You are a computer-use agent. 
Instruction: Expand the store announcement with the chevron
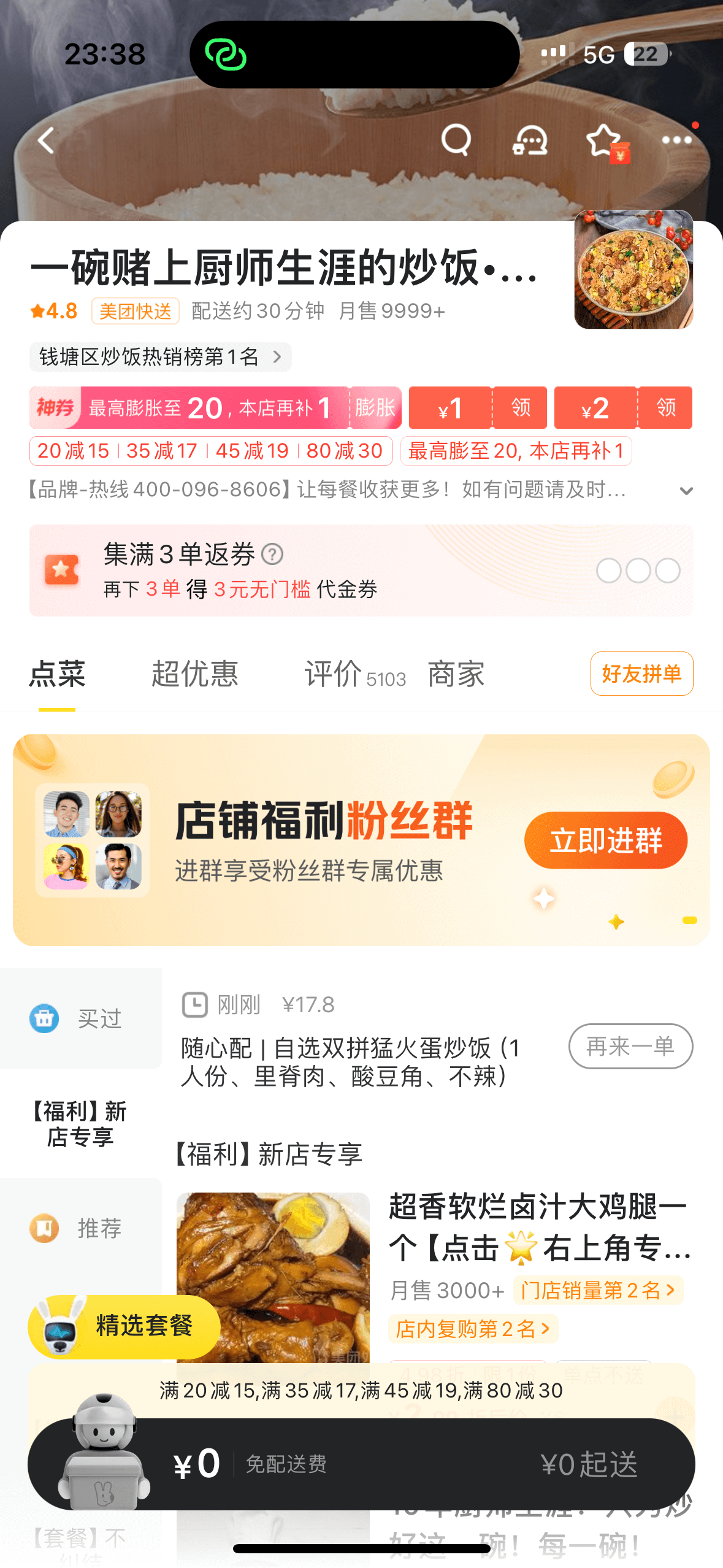click(686, 491)
